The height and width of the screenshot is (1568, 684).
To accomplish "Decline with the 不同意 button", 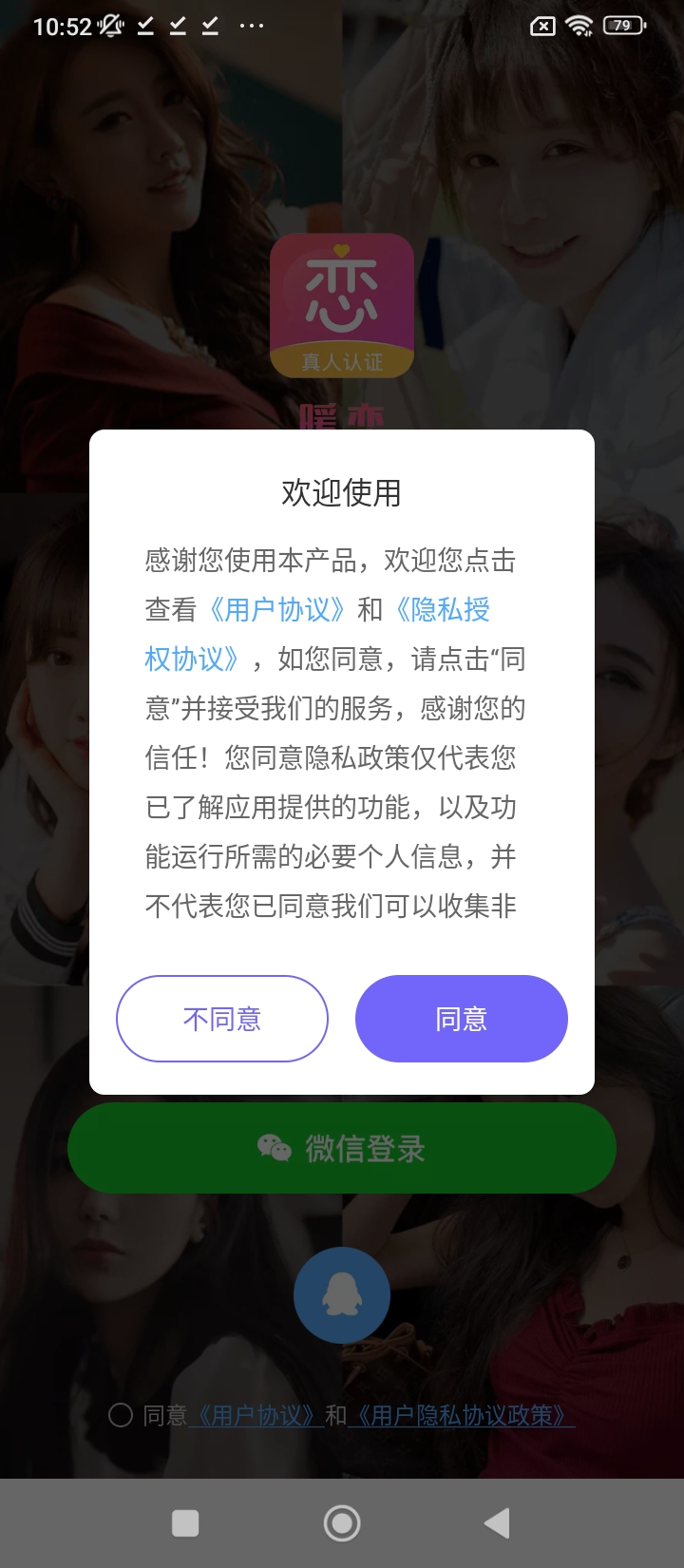I will [x=222, y=1019].
